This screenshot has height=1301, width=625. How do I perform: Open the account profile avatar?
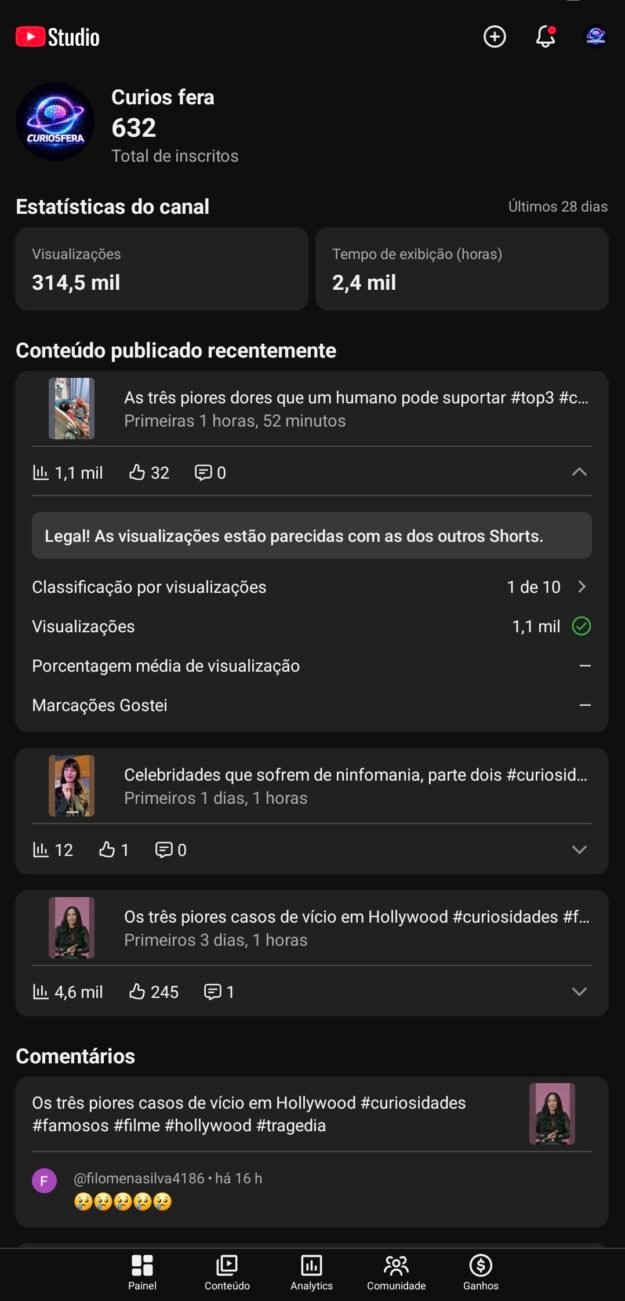(596, 37)
